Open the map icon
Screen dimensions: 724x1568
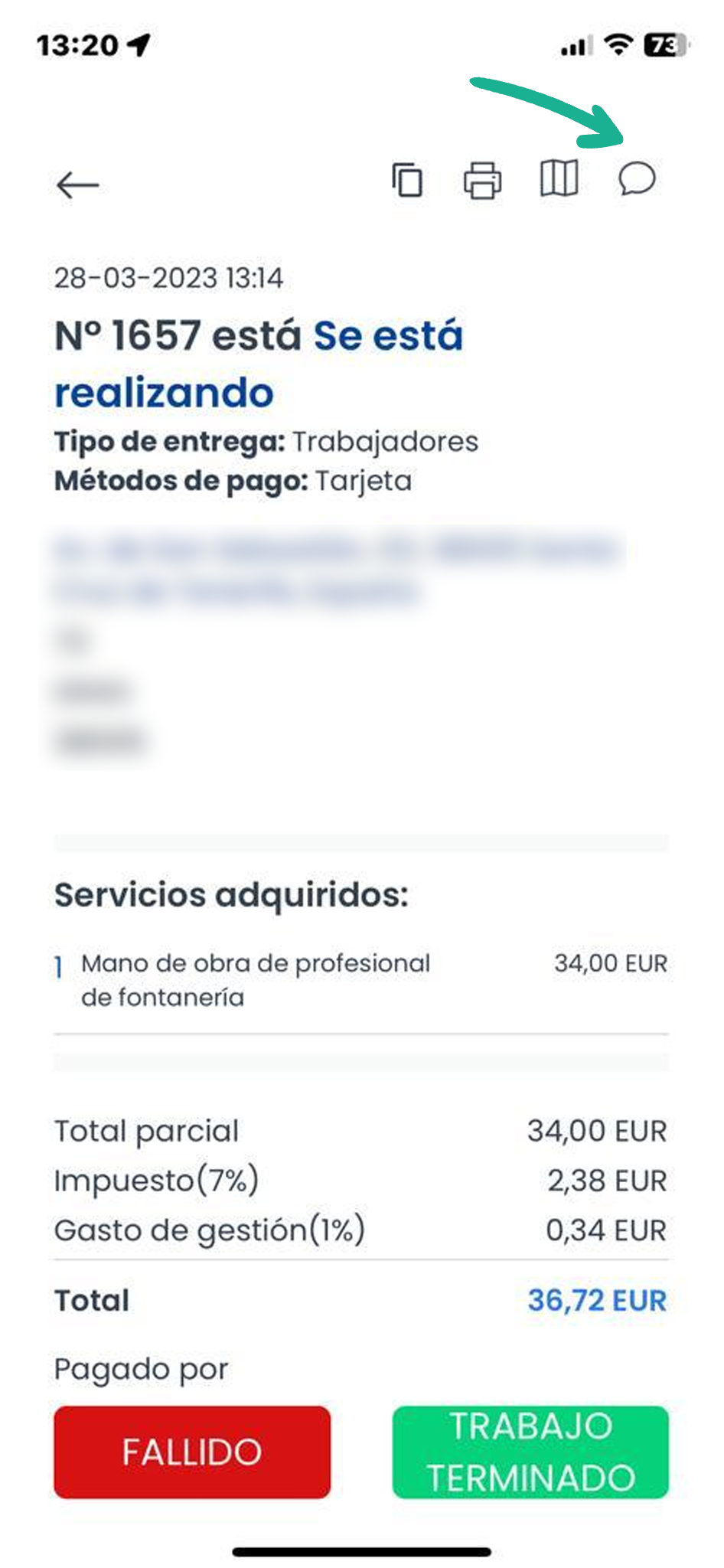[559, 178]
